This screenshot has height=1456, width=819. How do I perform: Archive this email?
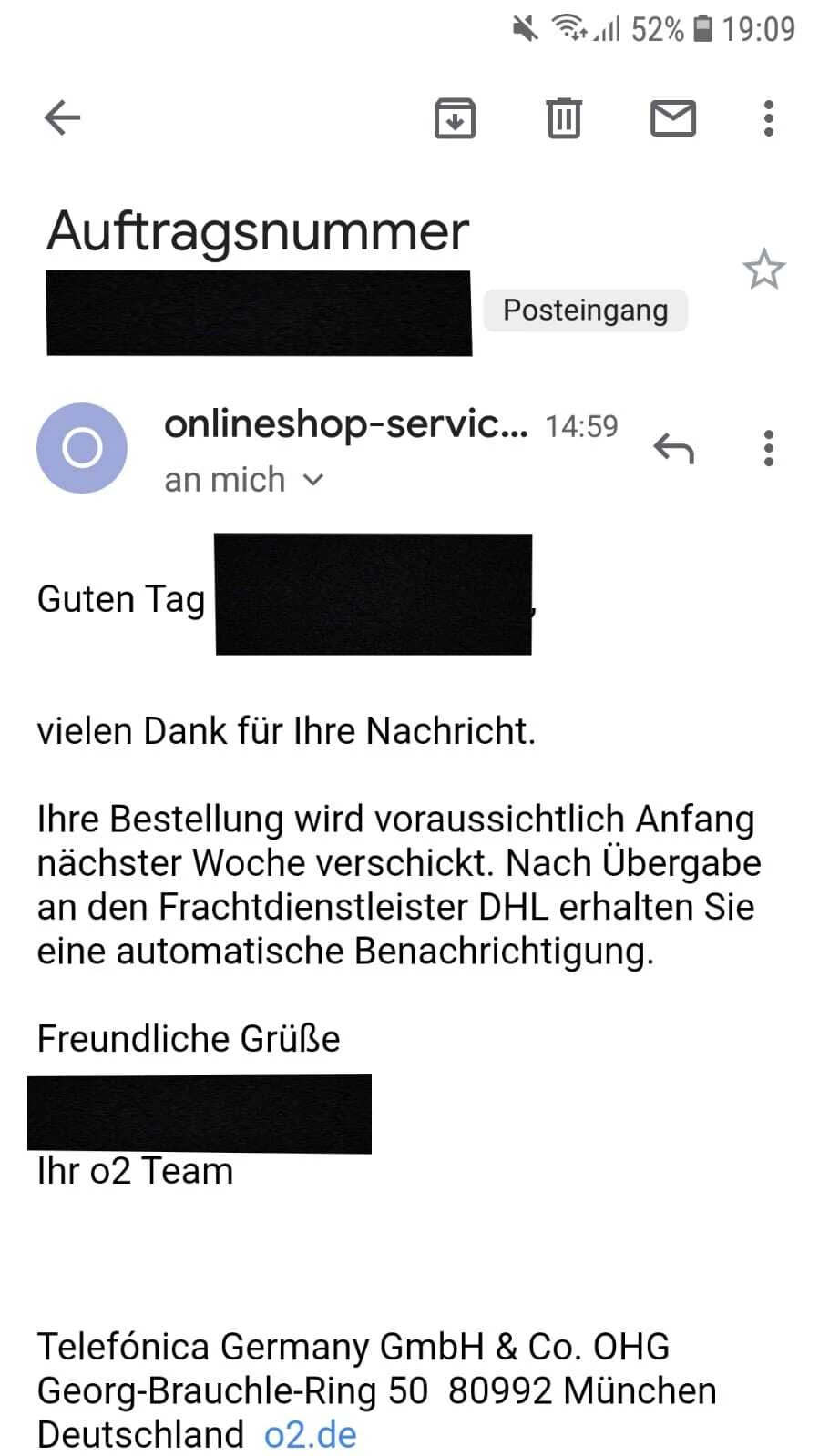click(455, 118)
